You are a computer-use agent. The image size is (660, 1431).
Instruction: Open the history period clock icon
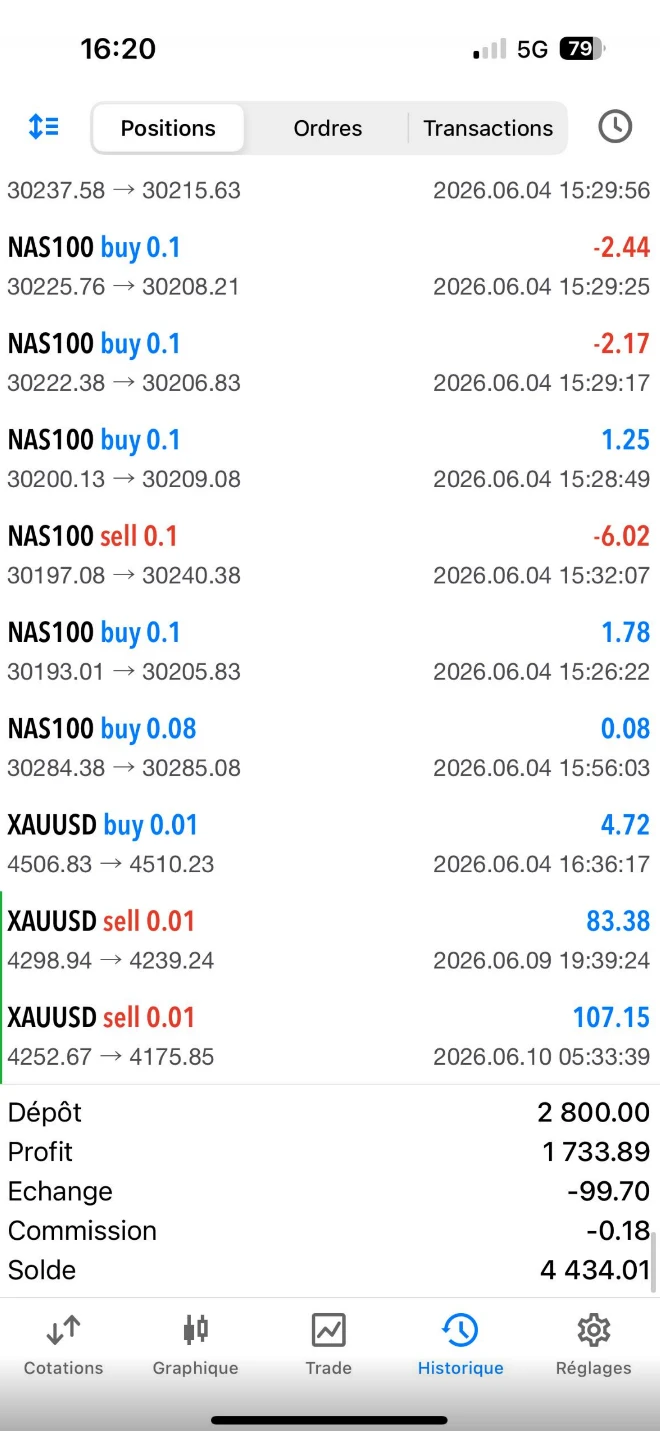coord(615,127)
